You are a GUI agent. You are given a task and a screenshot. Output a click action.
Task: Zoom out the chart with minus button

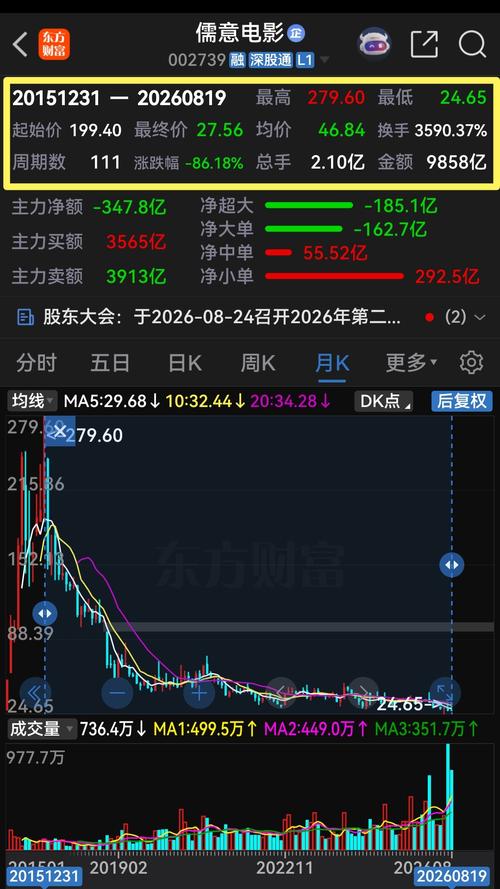pos(118,693)
